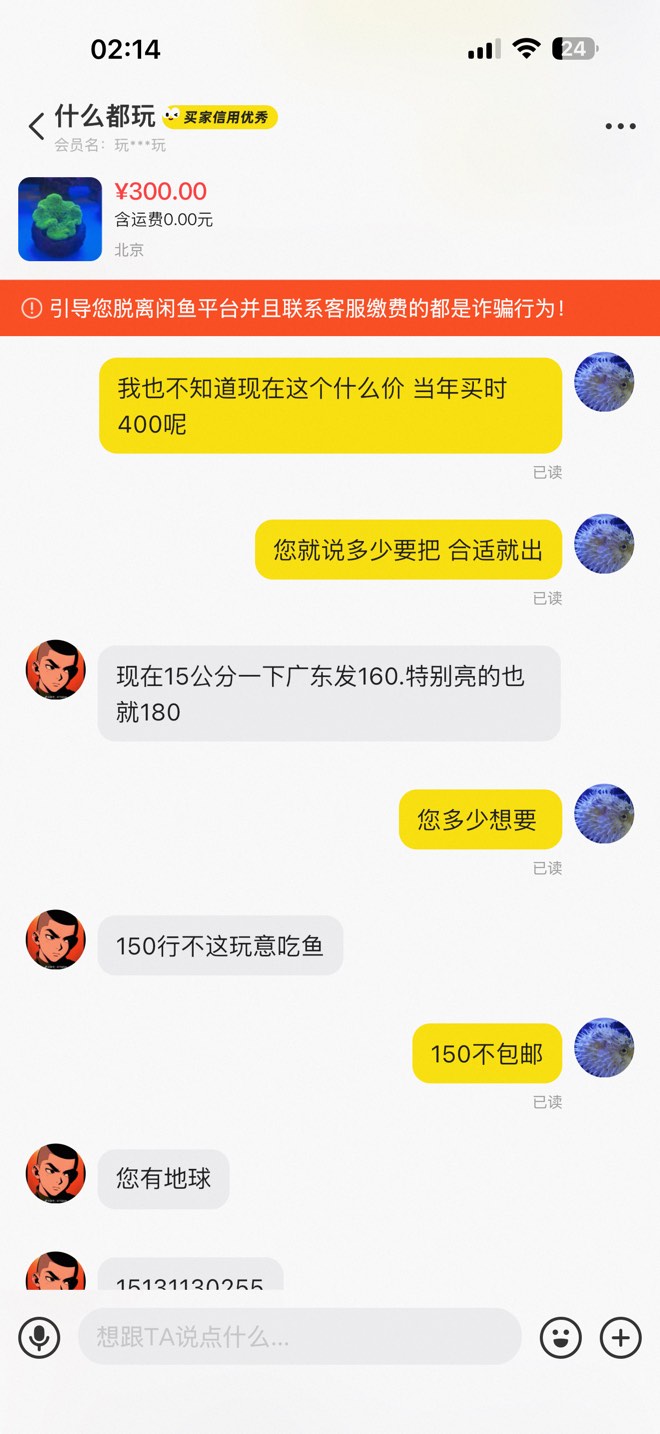Go back using the back arrow
Viewport: 660px width, 1434px height.
[37, 127]
